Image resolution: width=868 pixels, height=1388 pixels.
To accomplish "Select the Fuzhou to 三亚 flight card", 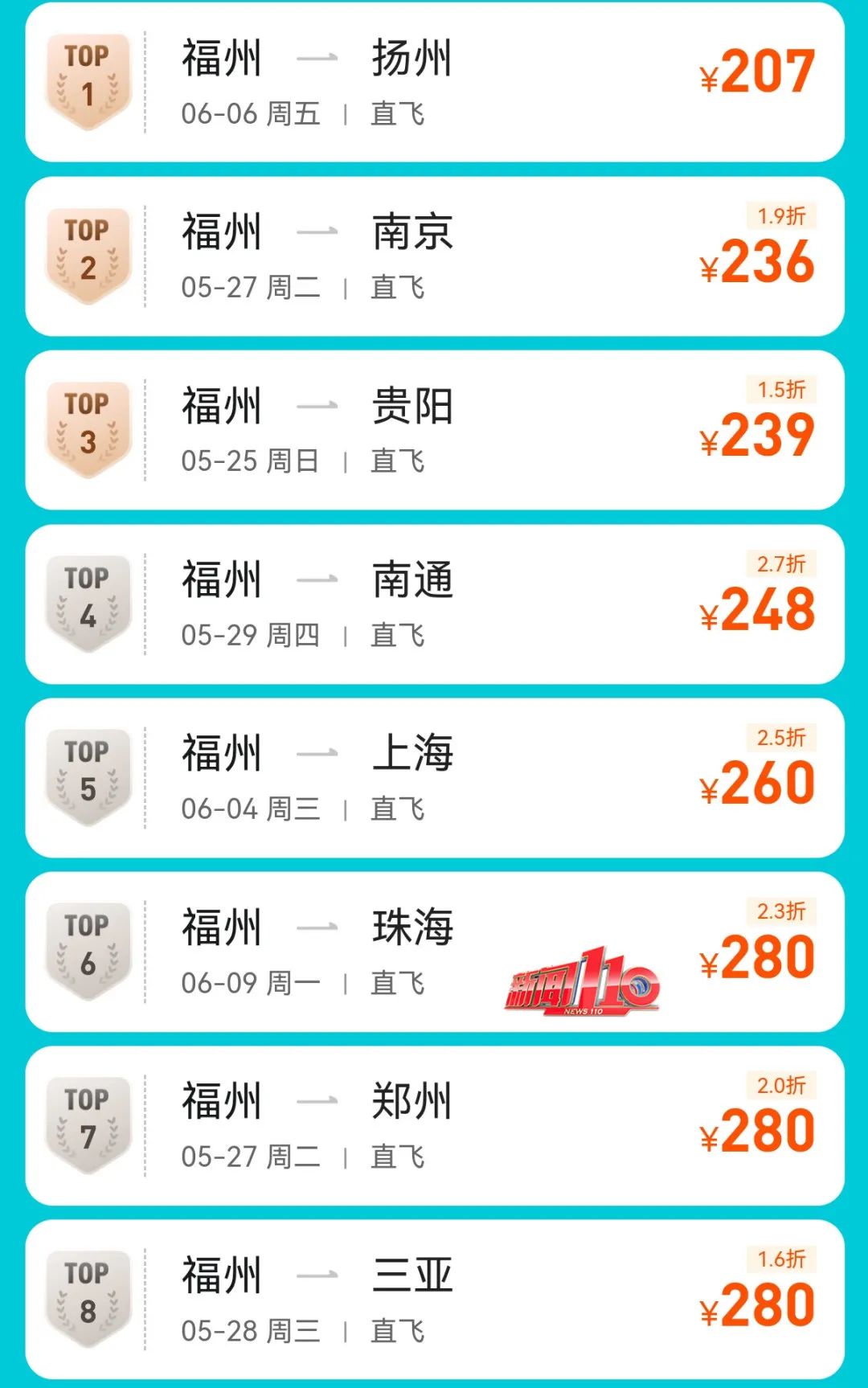I will (434, 1300).
